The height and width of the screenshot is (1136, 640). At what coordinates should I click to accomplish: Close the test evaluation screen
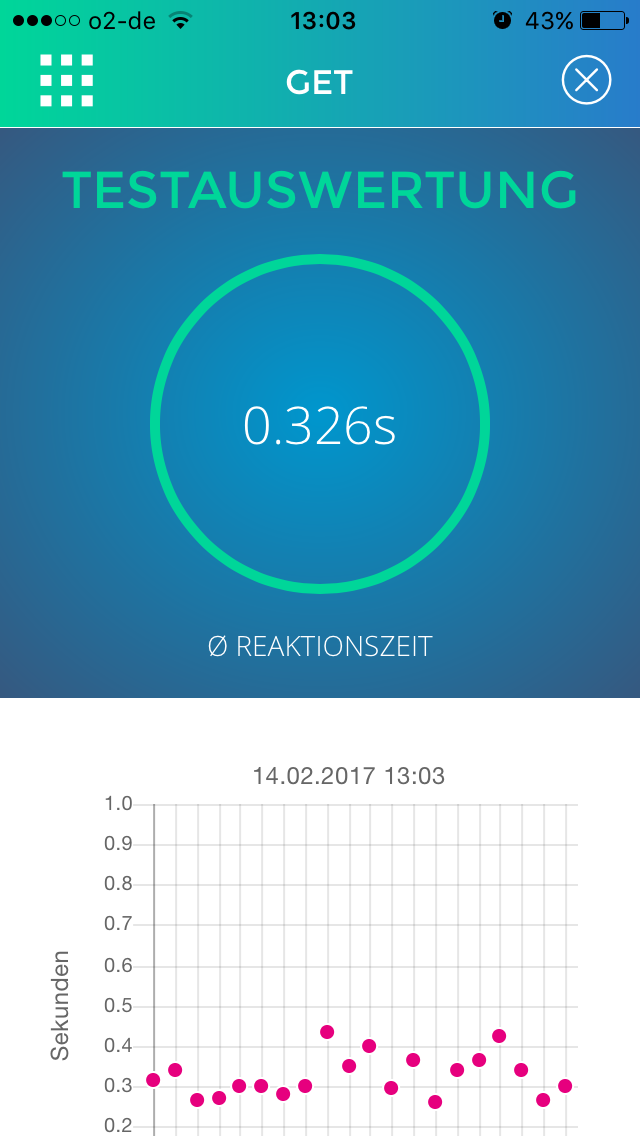pyautogui.click(x=586, y=80)
